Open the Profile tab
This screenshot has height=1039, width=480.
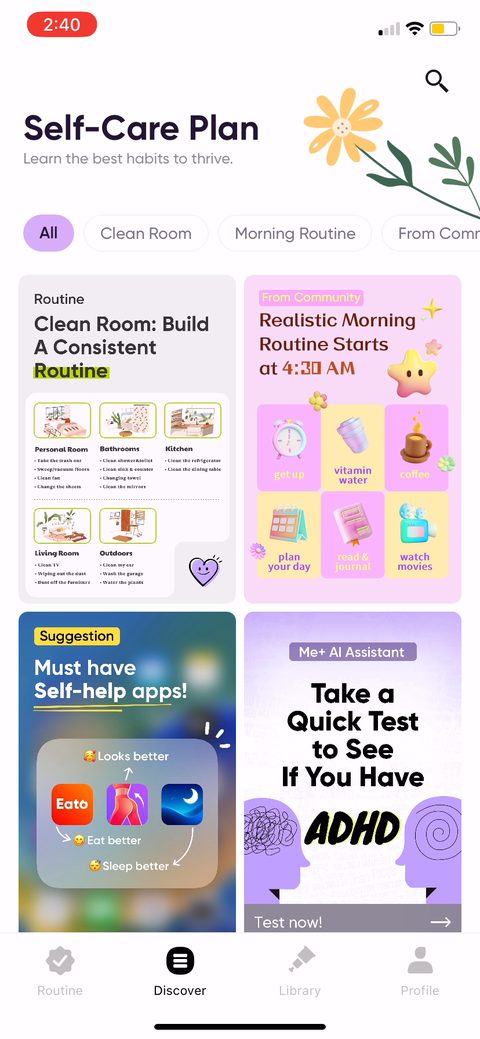[420, 971]
